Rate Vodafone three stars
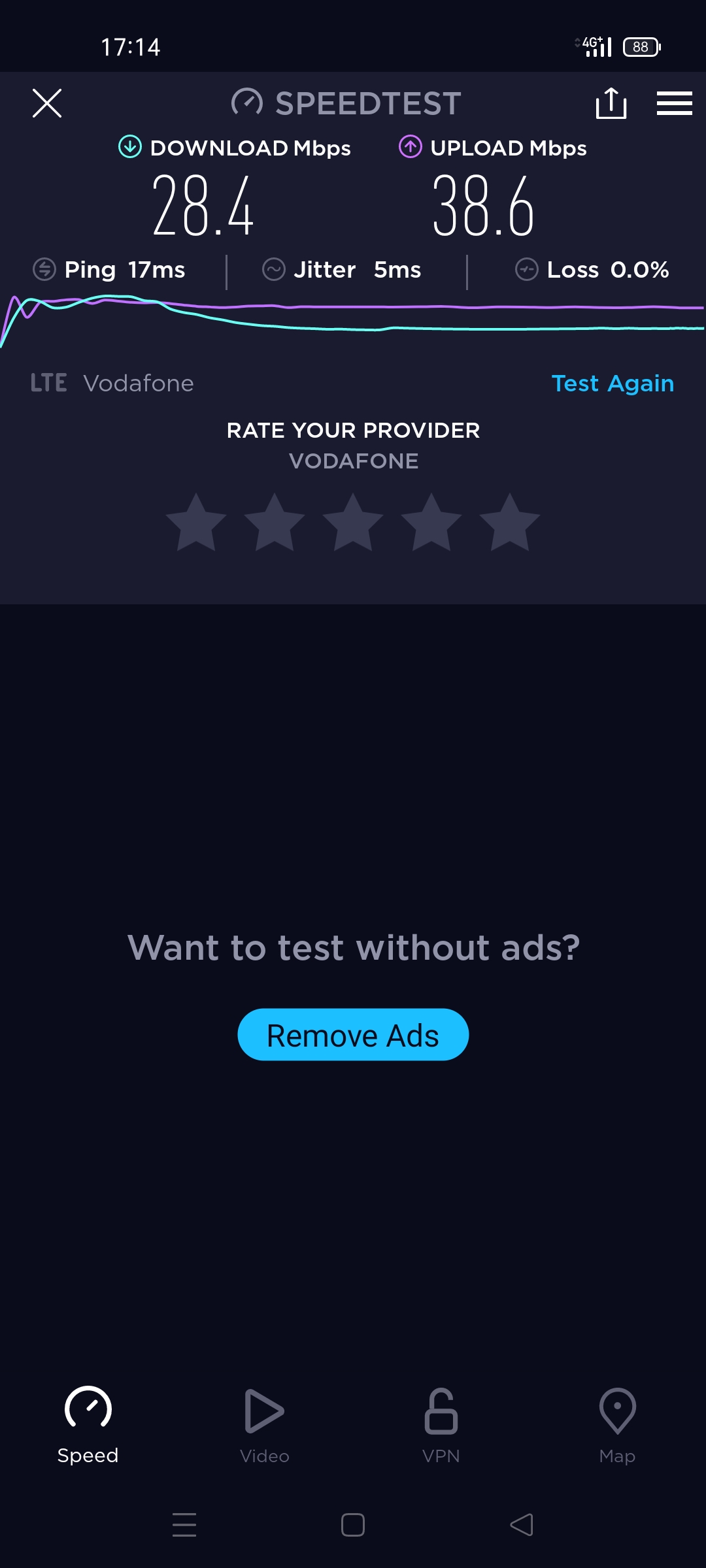 (353, 523)
